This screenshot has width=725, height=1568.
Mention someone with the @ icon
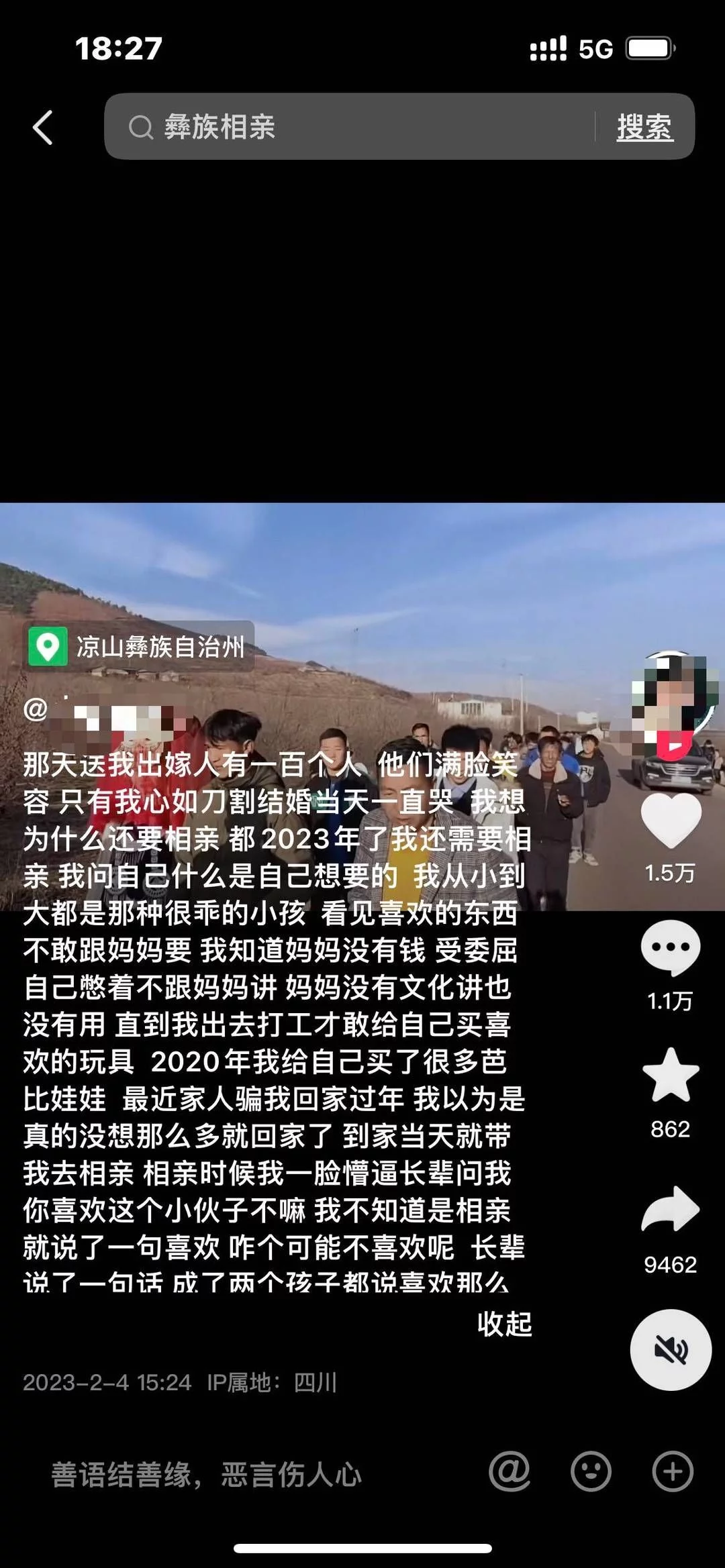click(x=510, y=1472)
